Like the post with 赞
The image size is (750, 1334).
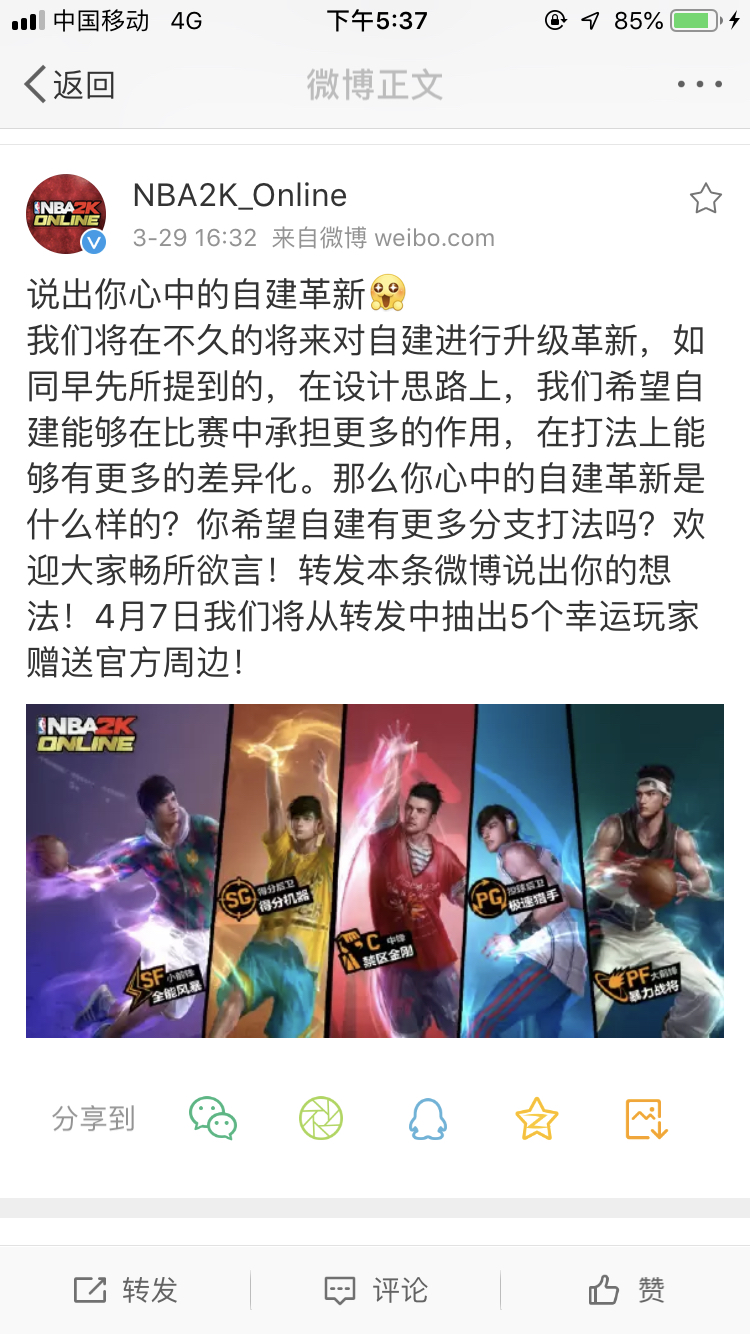pyautogui.click(x=626, y=1290)
